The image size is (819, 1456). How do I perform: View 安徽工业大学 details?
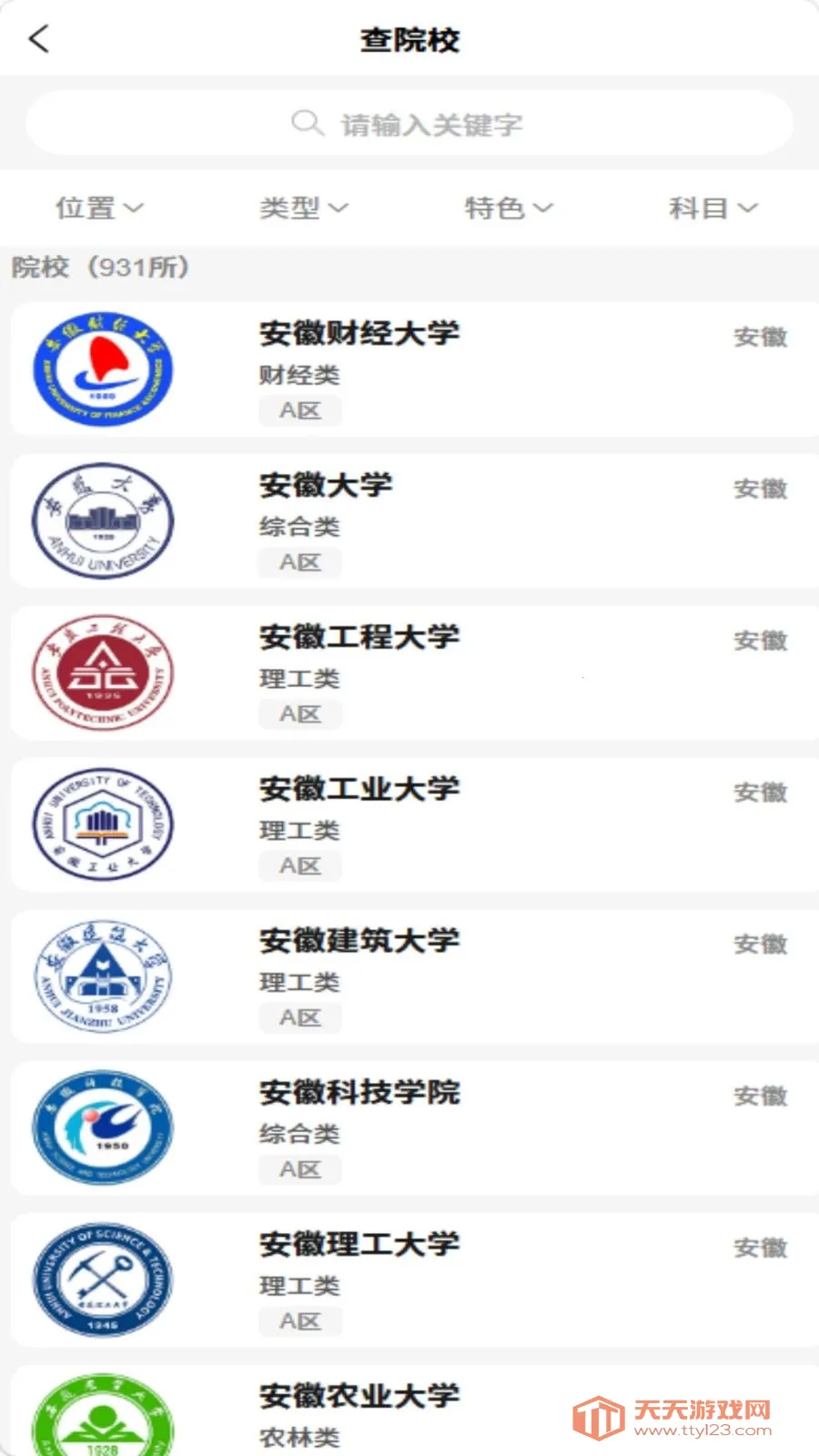[x=415, y=824]
